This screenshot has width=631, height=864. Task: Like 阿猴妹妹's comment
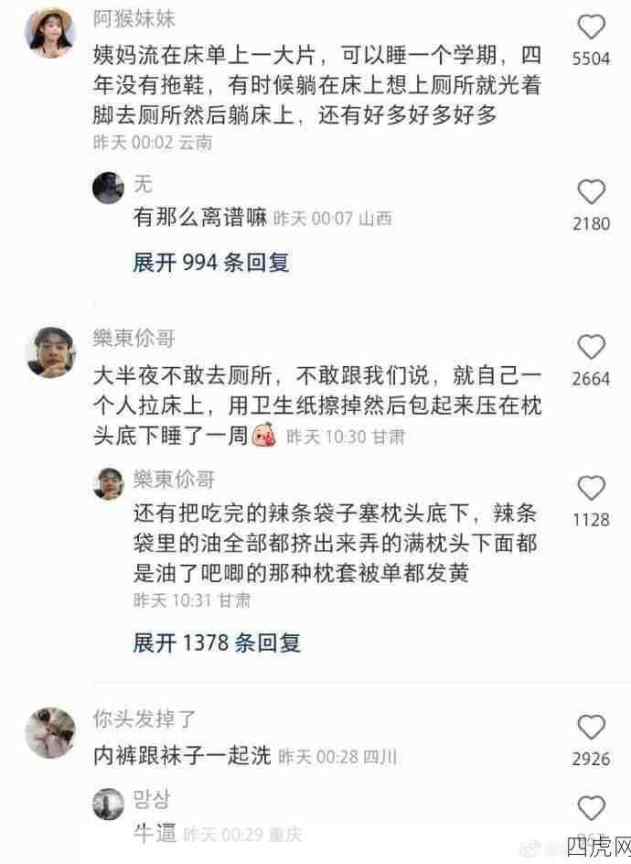[591, 27]
